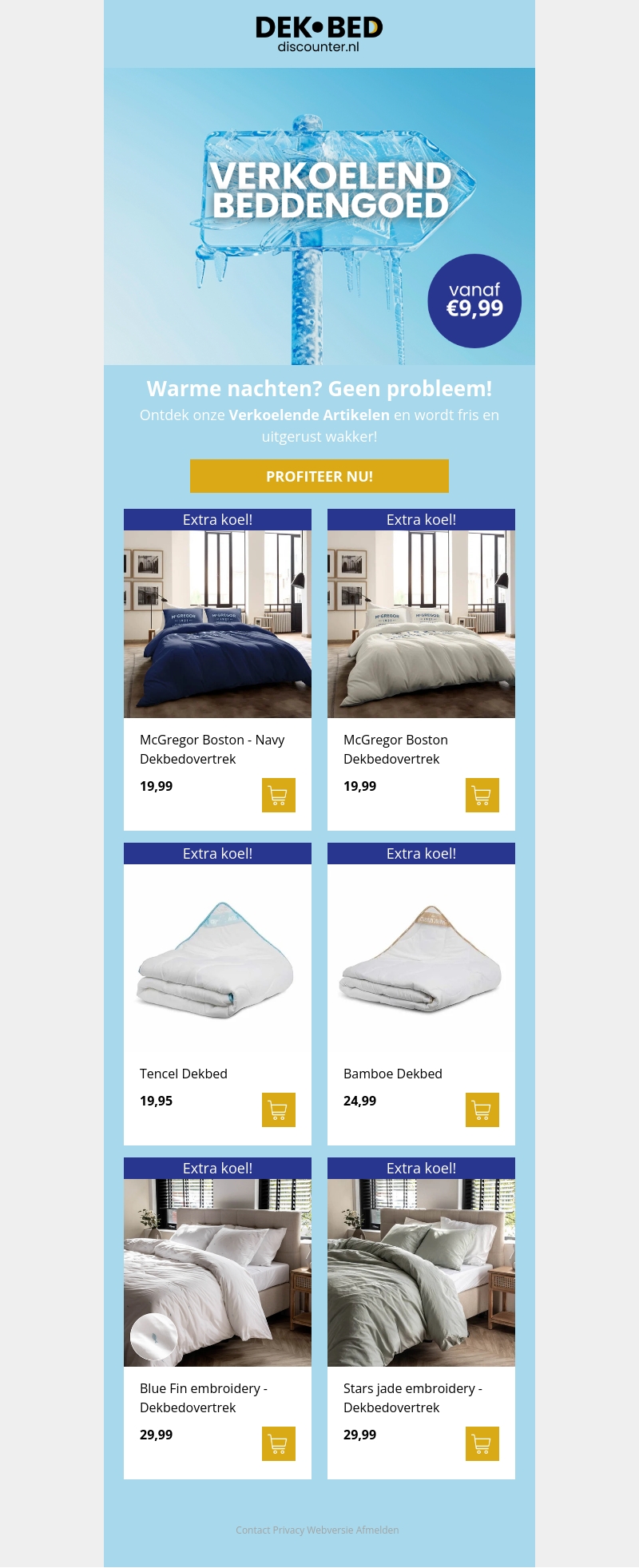Open the Contact link in the footer

(x=252, y=1530)
